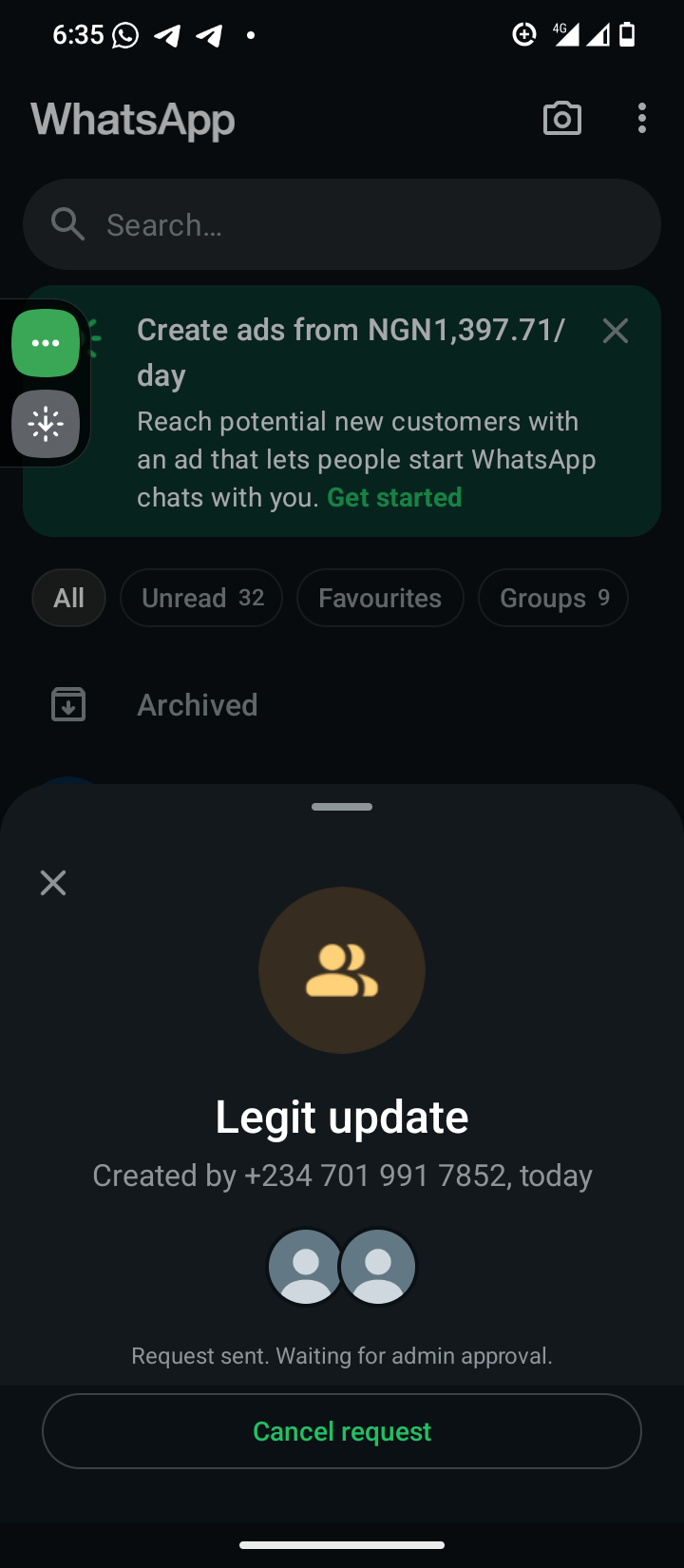Close the Legit update bottom sheet
684x1568 pixels.
click(53, 883)
